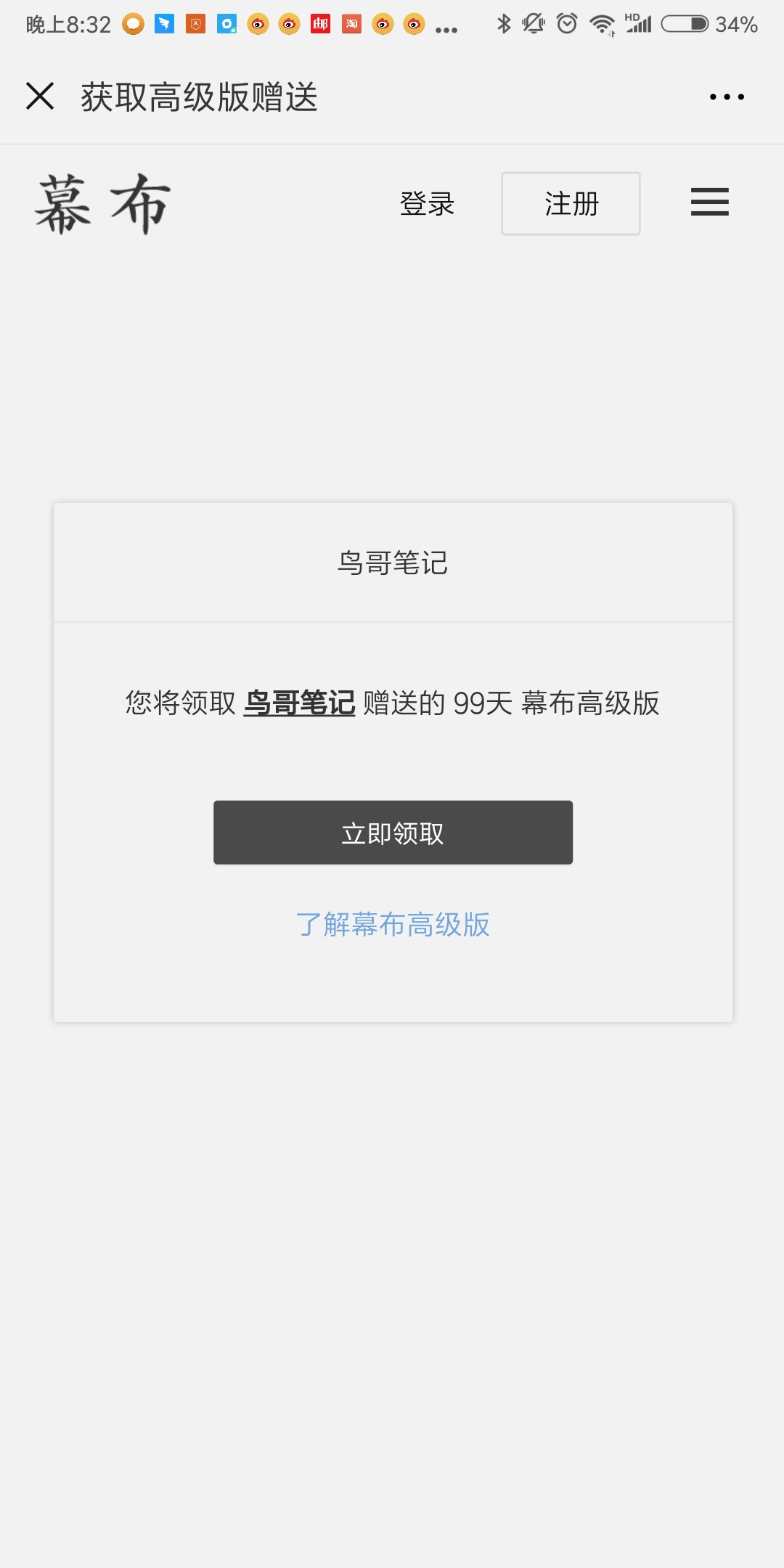
Task: Open the 了解幕布高级版 link
Action: point(393,925)
